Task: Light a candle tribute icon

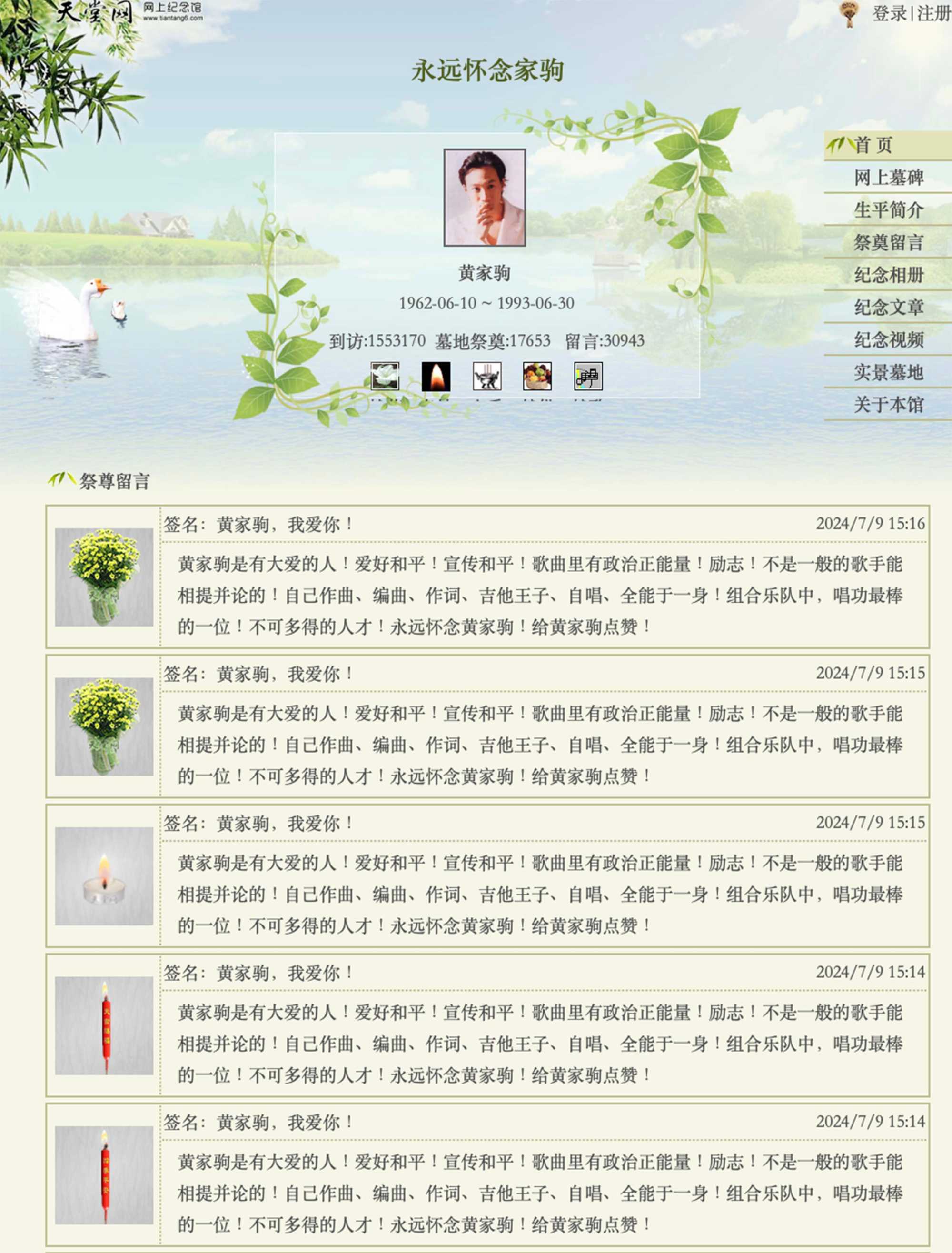Action: (436, 376)
